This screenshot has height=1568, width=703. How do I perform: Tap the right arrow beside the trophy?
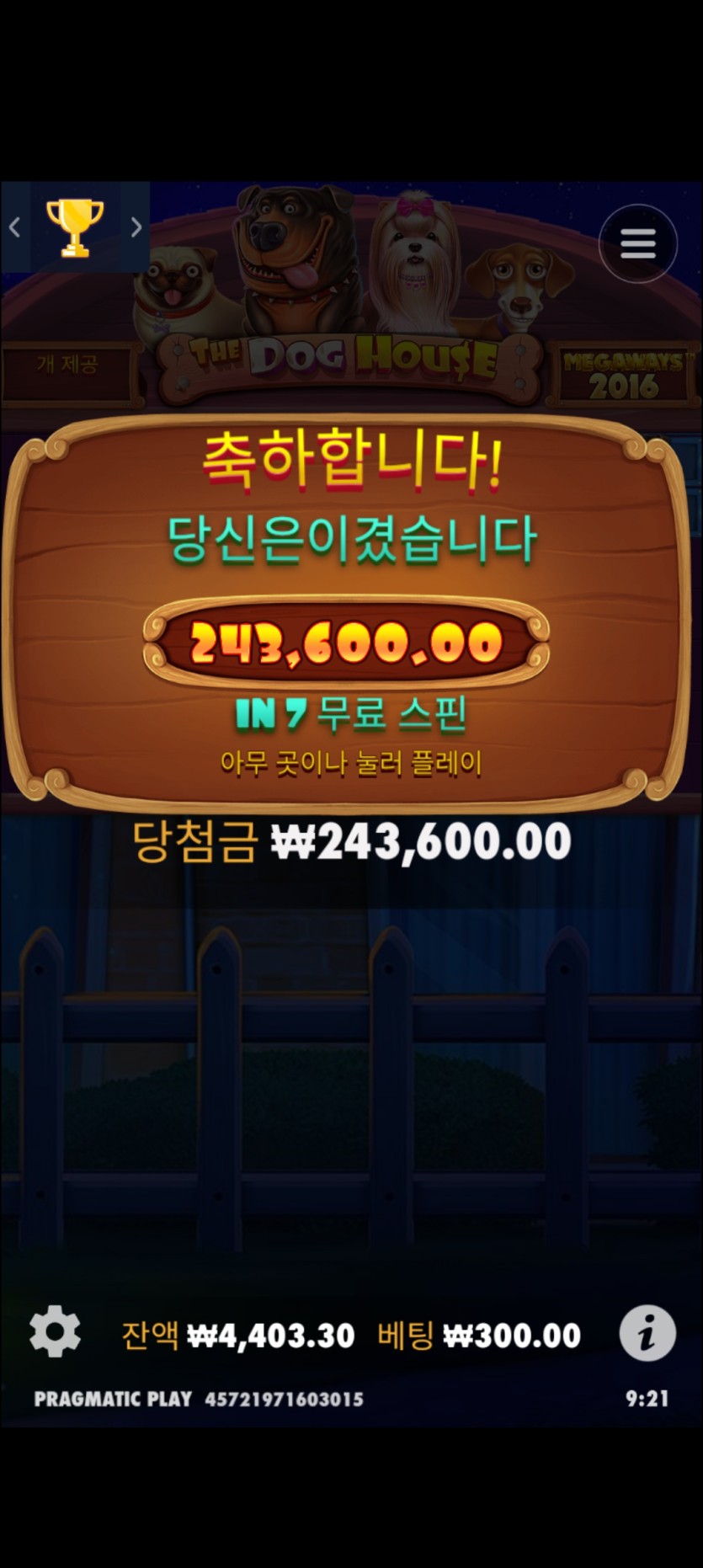[136, 227]
